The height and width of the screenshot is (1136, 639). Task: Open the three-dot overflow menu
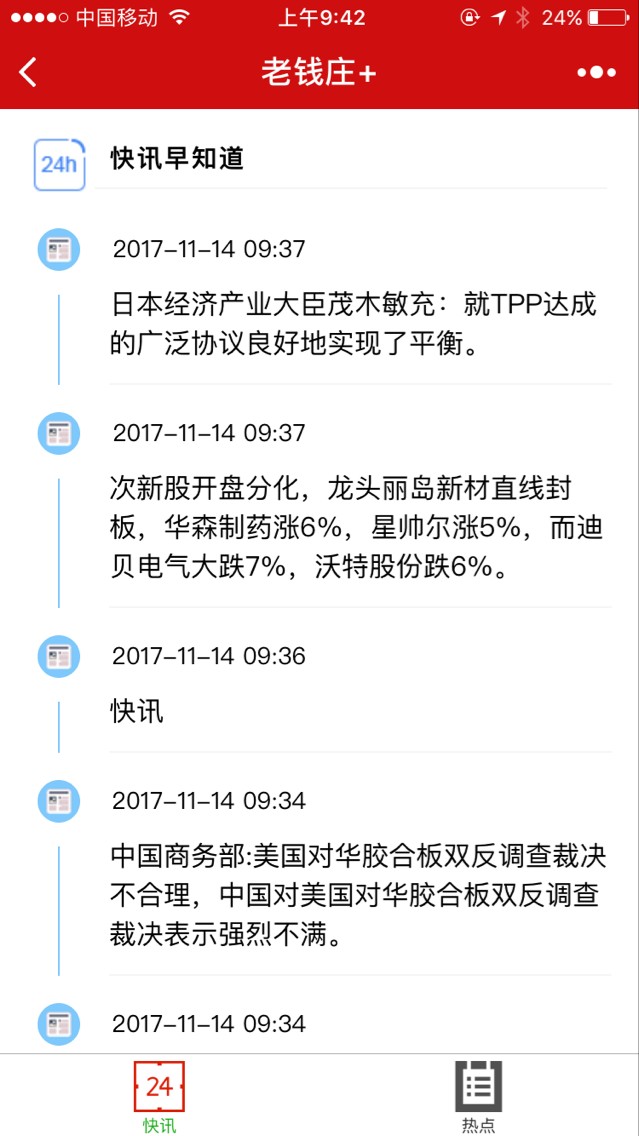point(596,73)
